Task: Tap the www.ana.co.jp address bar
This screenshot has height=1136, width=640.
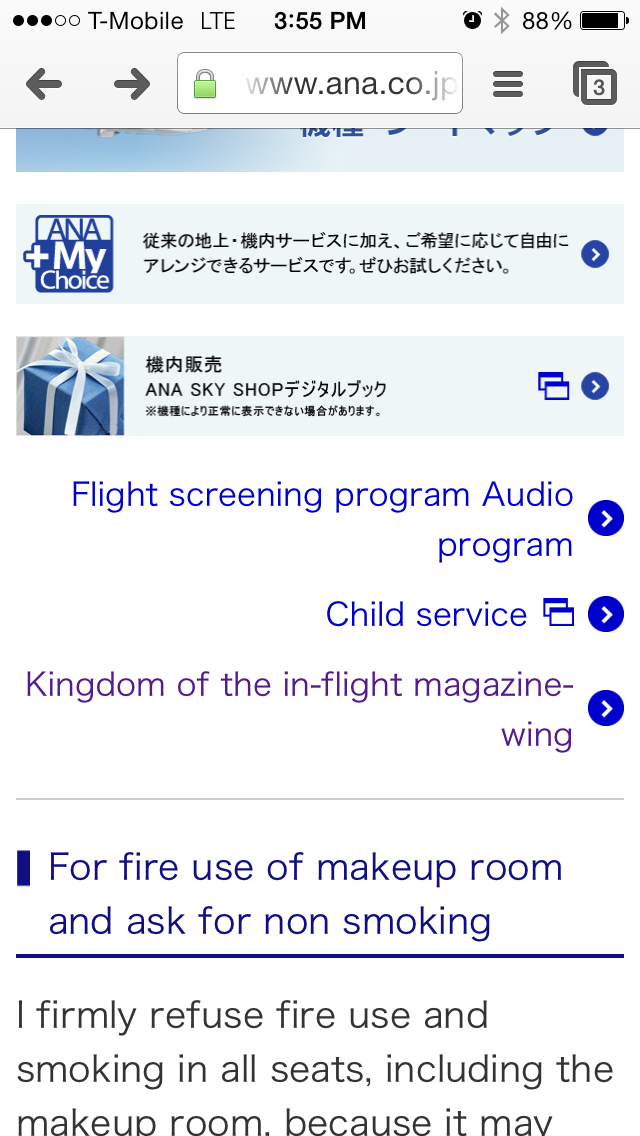Action: [x=320, y=84]
